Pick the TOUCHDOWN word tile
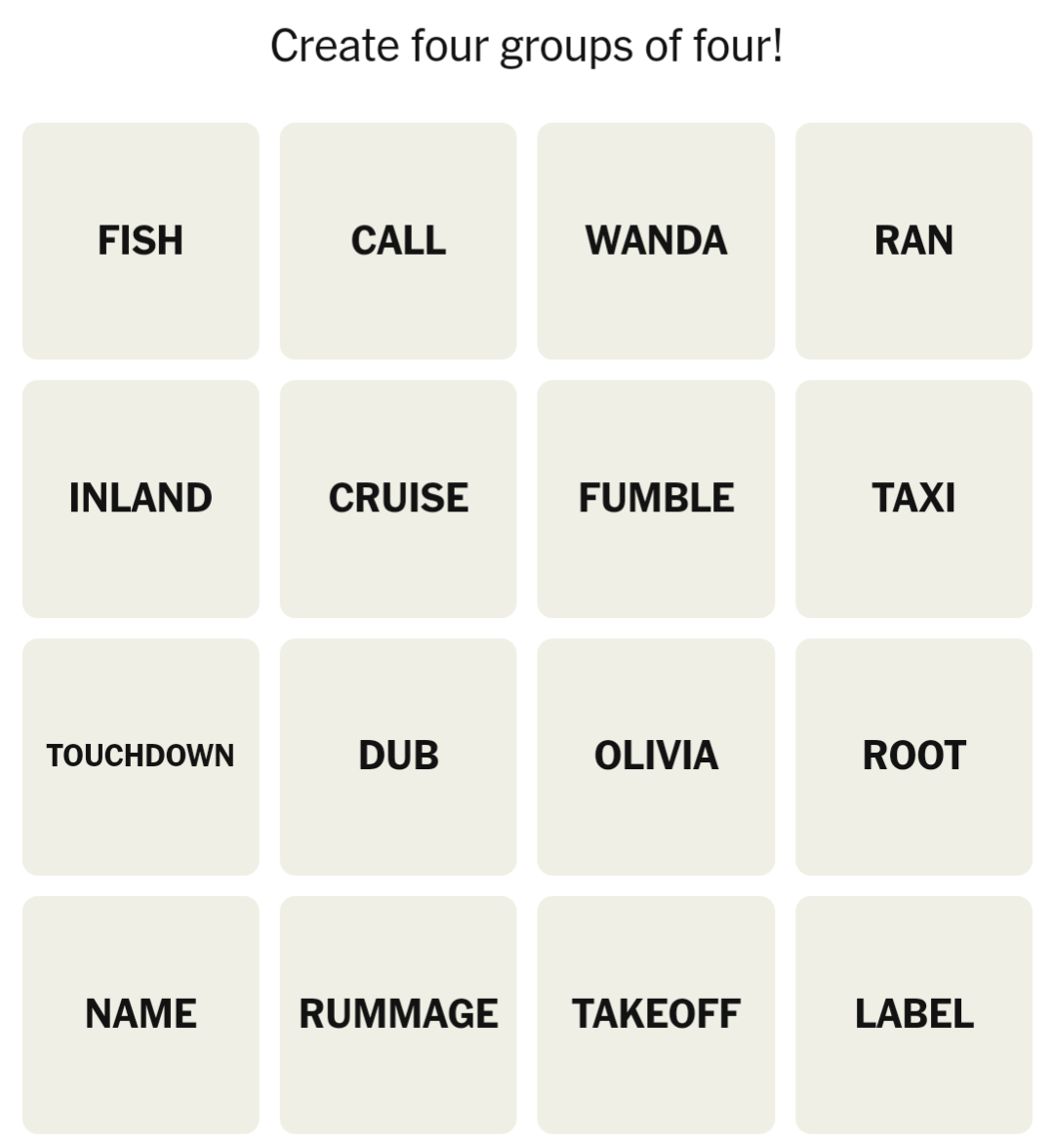 tap(141, 757)
